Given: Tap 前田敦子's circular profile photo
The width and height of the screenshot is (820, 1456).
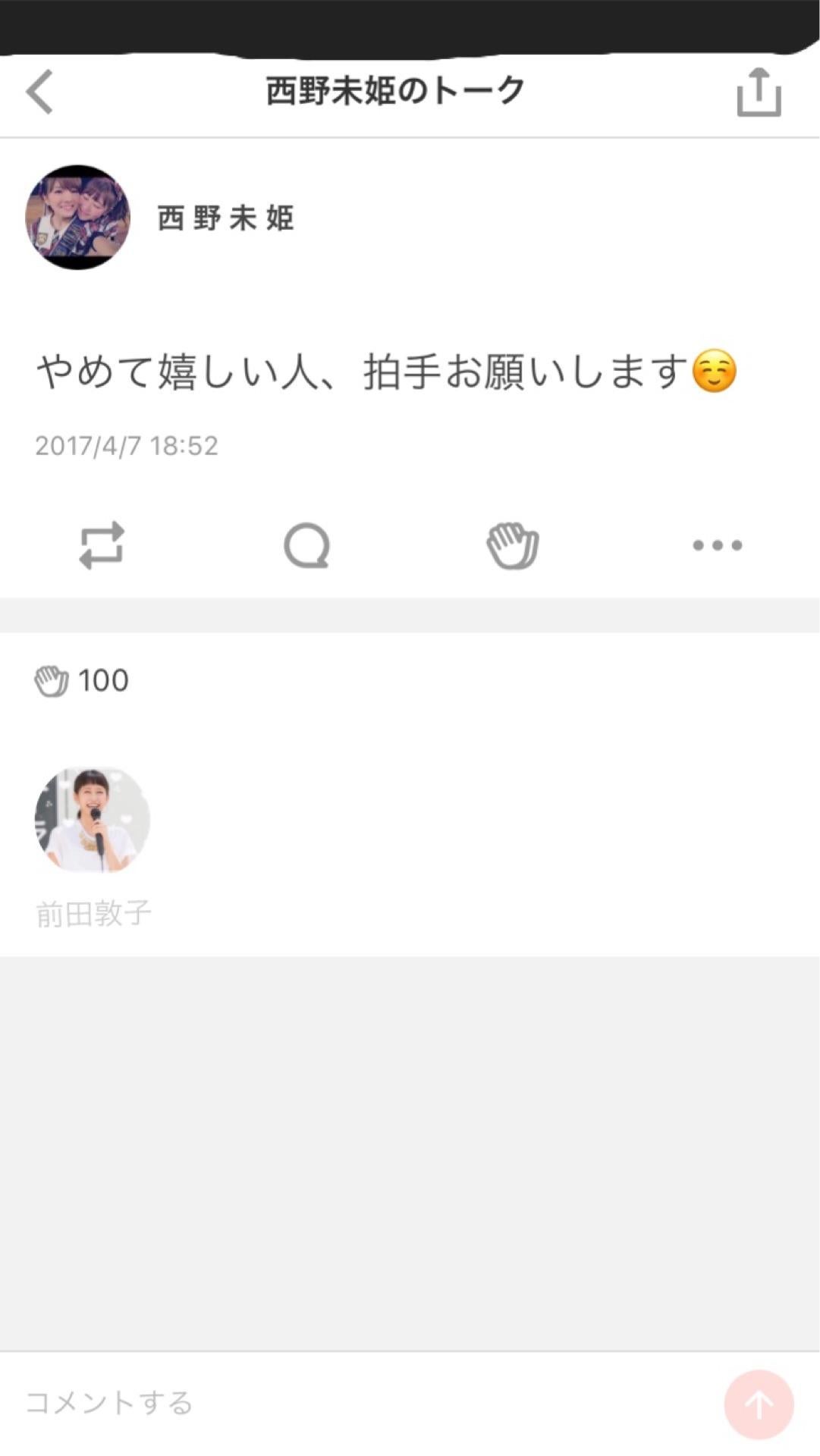Looking at the screenshot, I should point(93,820).
